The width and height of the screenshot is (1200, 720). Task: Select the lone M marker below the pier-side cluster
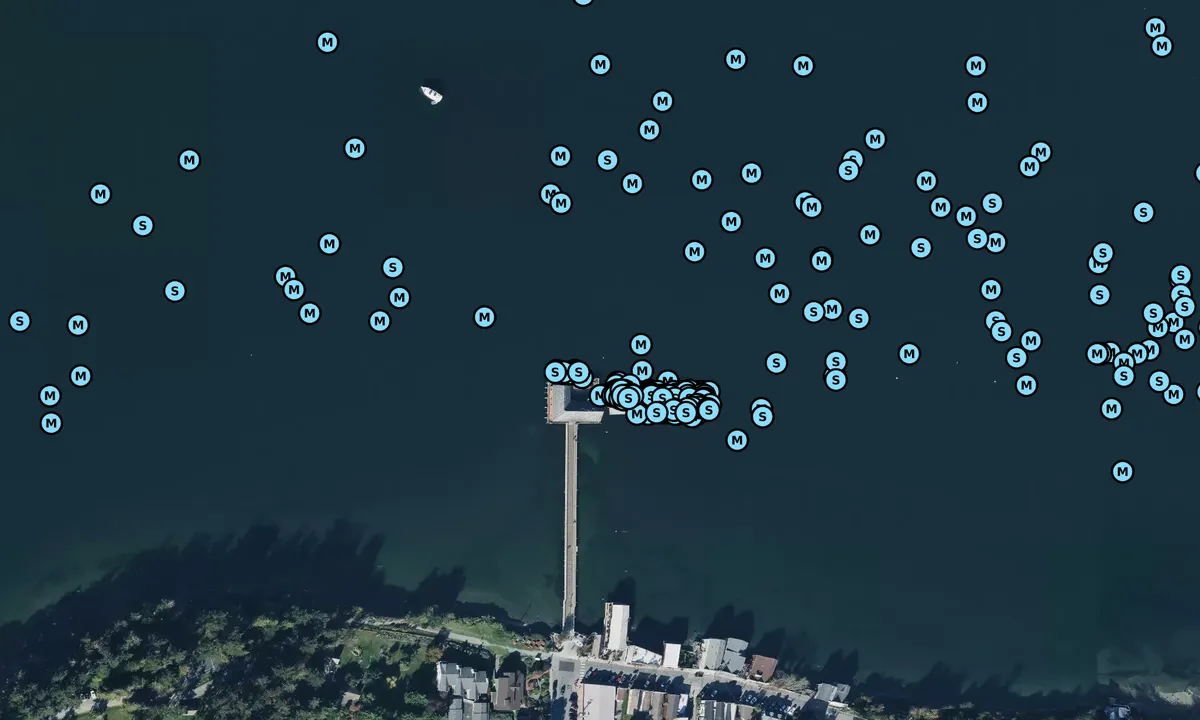(x=737, y=440)
